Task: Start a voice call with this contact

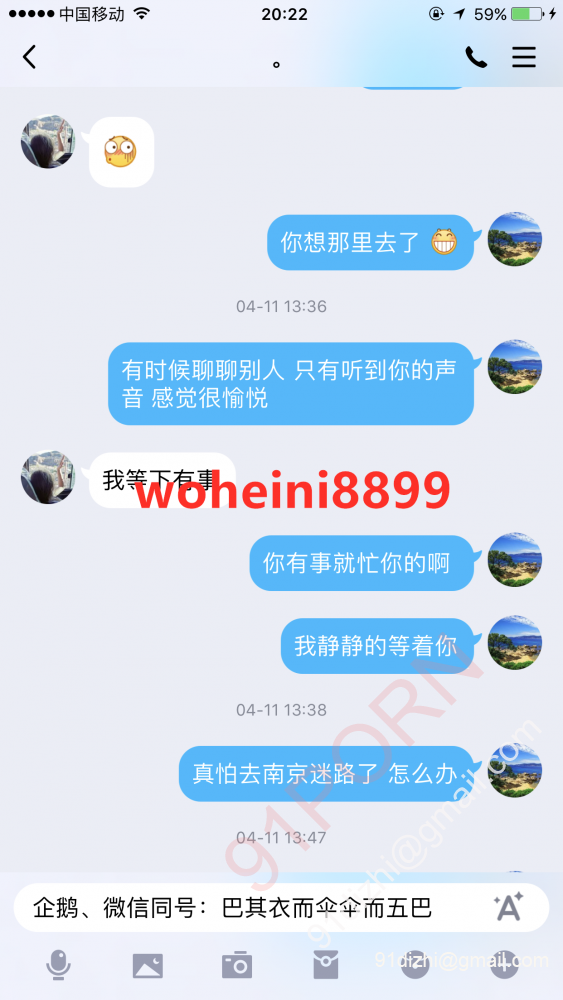Action: tap(476, 57)
